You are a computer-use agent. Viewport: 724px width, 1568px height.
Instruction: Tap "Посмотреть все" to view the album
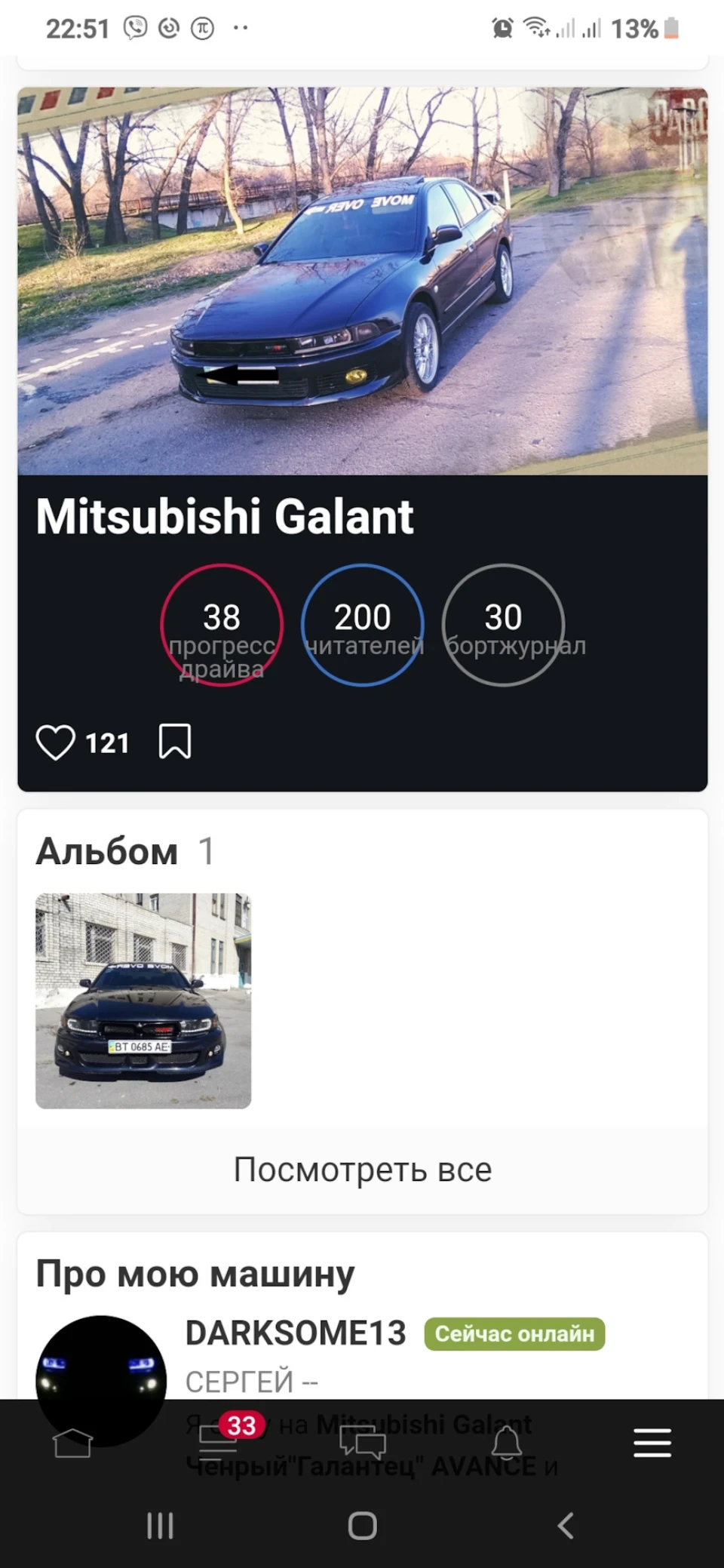[362, 1170]
